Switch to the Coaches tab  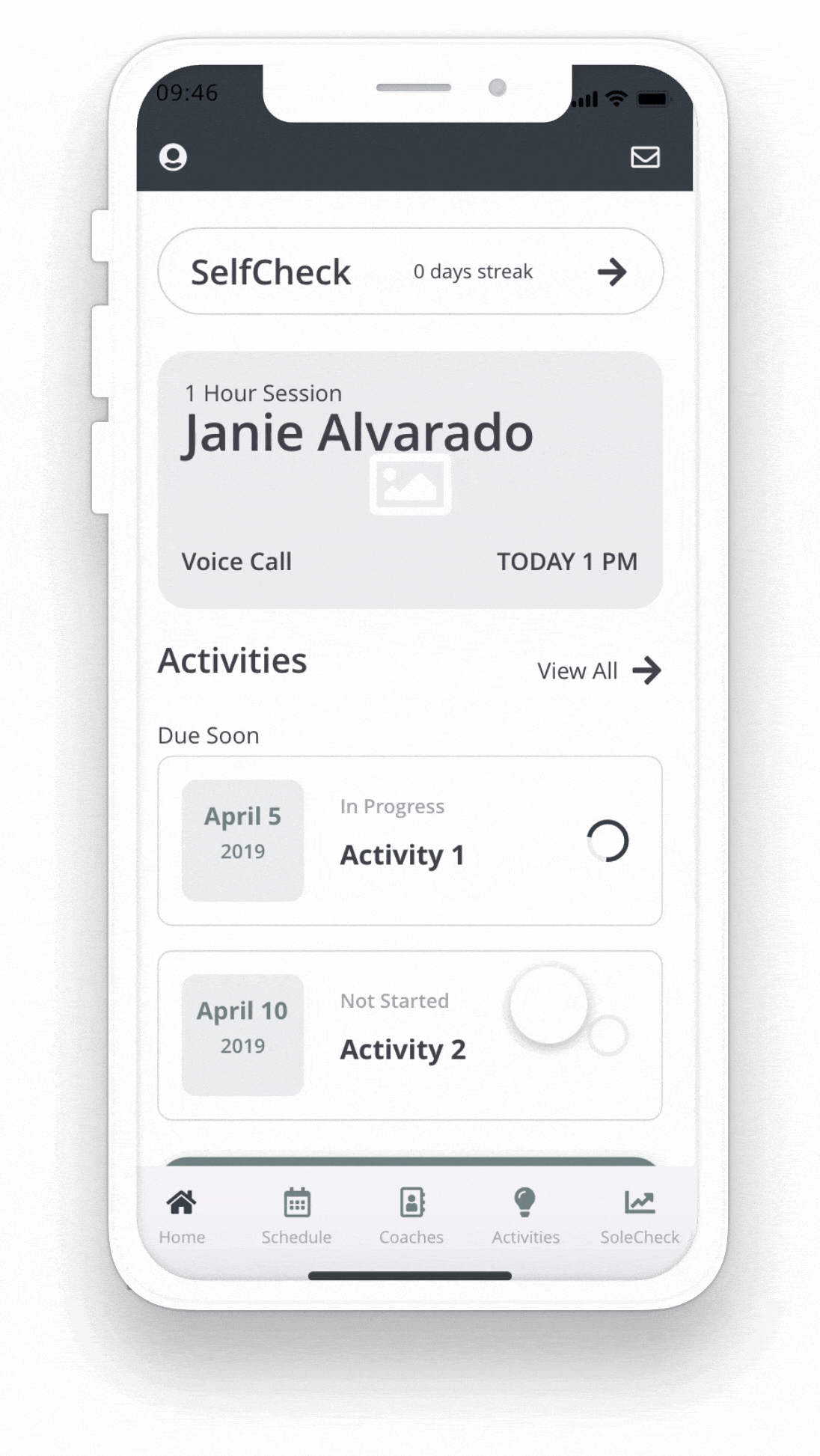point(411,1216)
